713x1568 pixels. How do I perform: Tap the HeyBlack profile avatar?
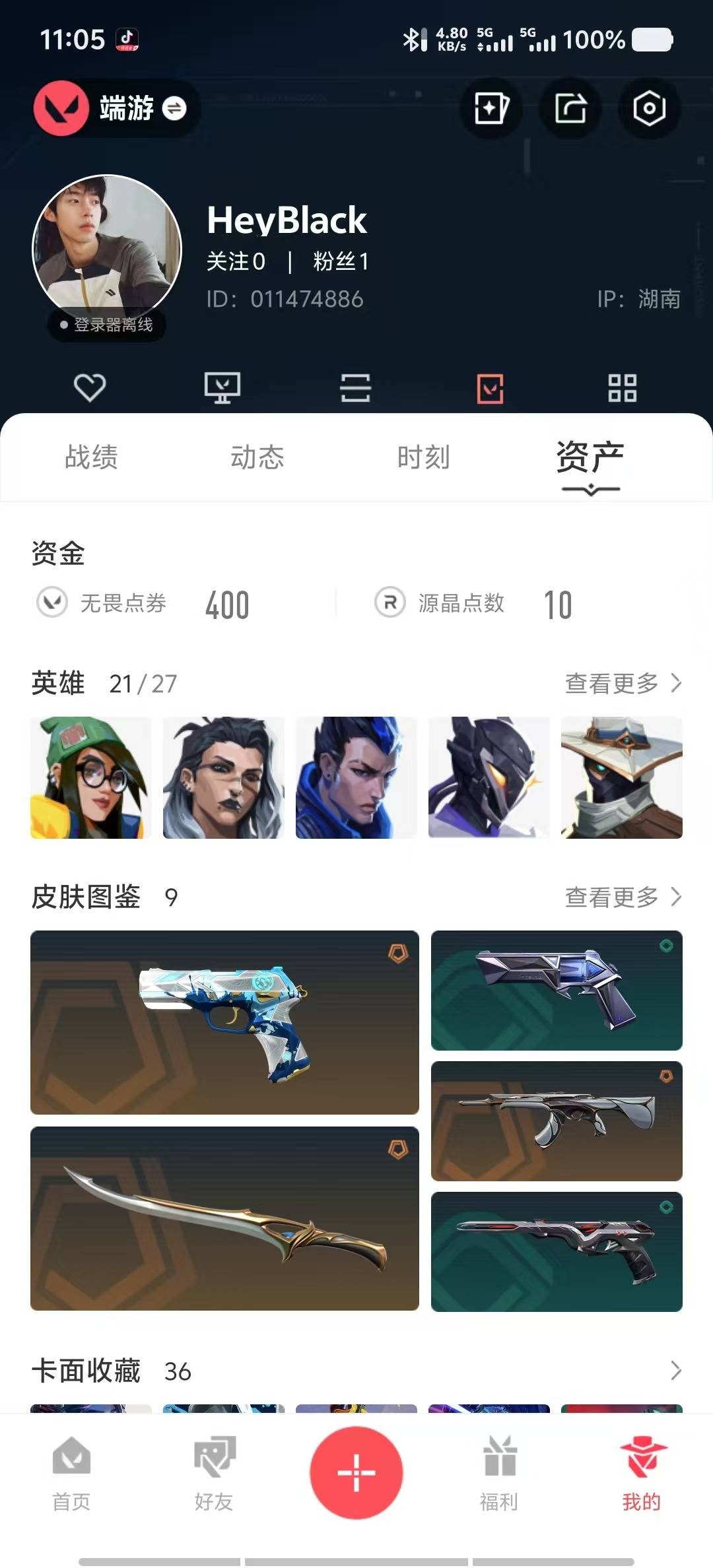107,249
